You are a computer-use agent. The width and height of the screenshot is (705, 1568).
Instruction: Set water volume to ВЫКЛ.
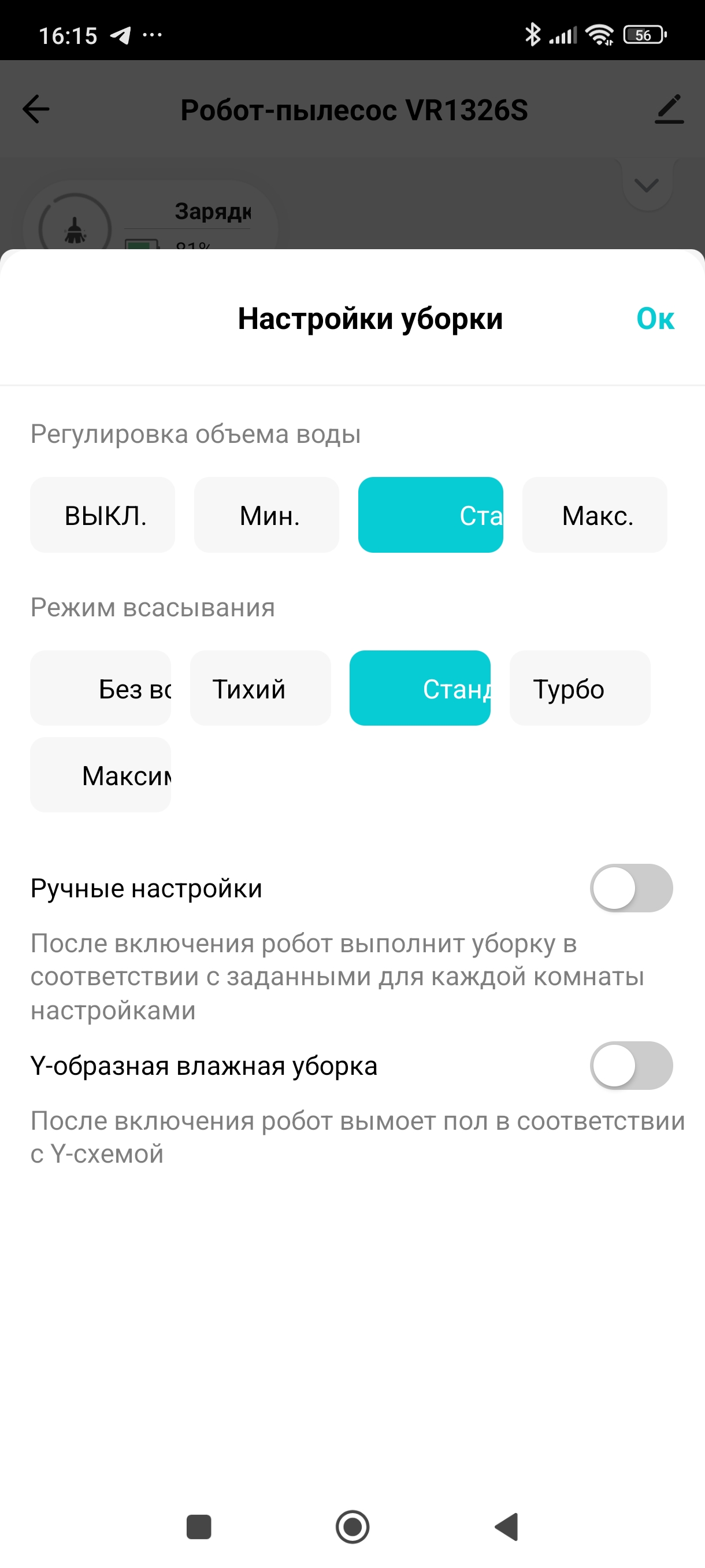(103, 515)
